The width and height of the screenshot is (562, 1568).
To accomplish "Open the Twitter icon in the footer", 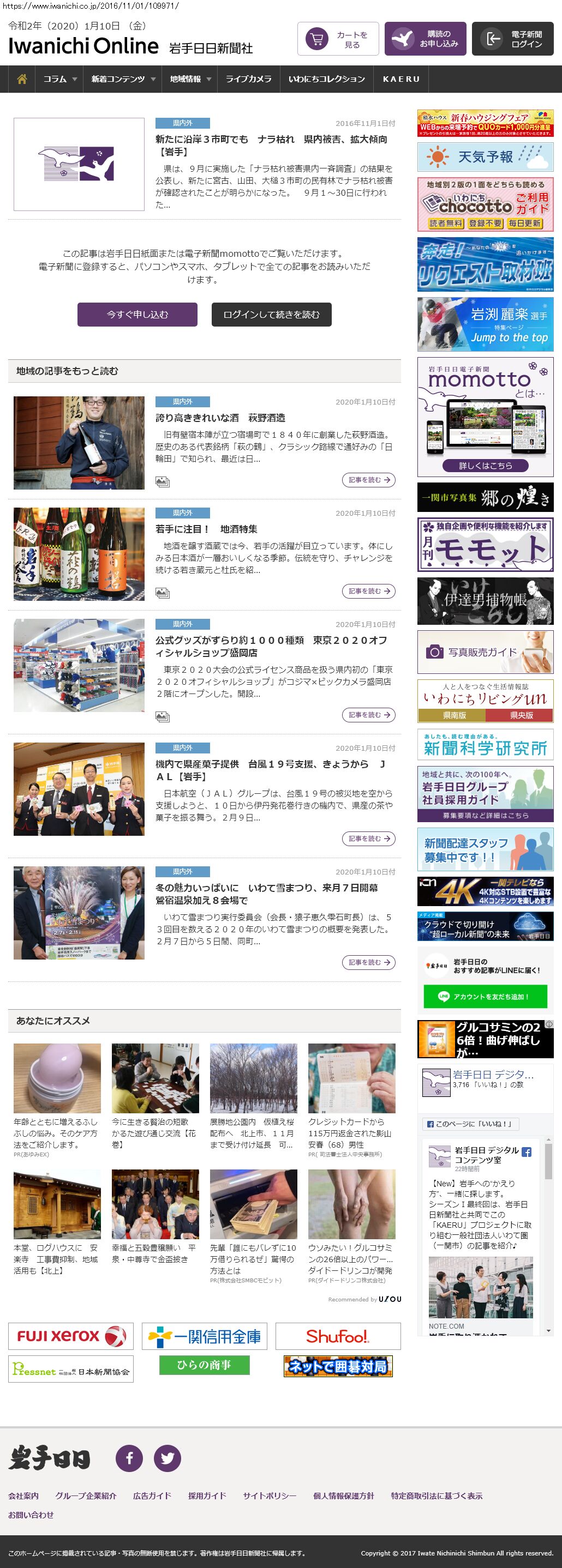I will [167, 1458].
